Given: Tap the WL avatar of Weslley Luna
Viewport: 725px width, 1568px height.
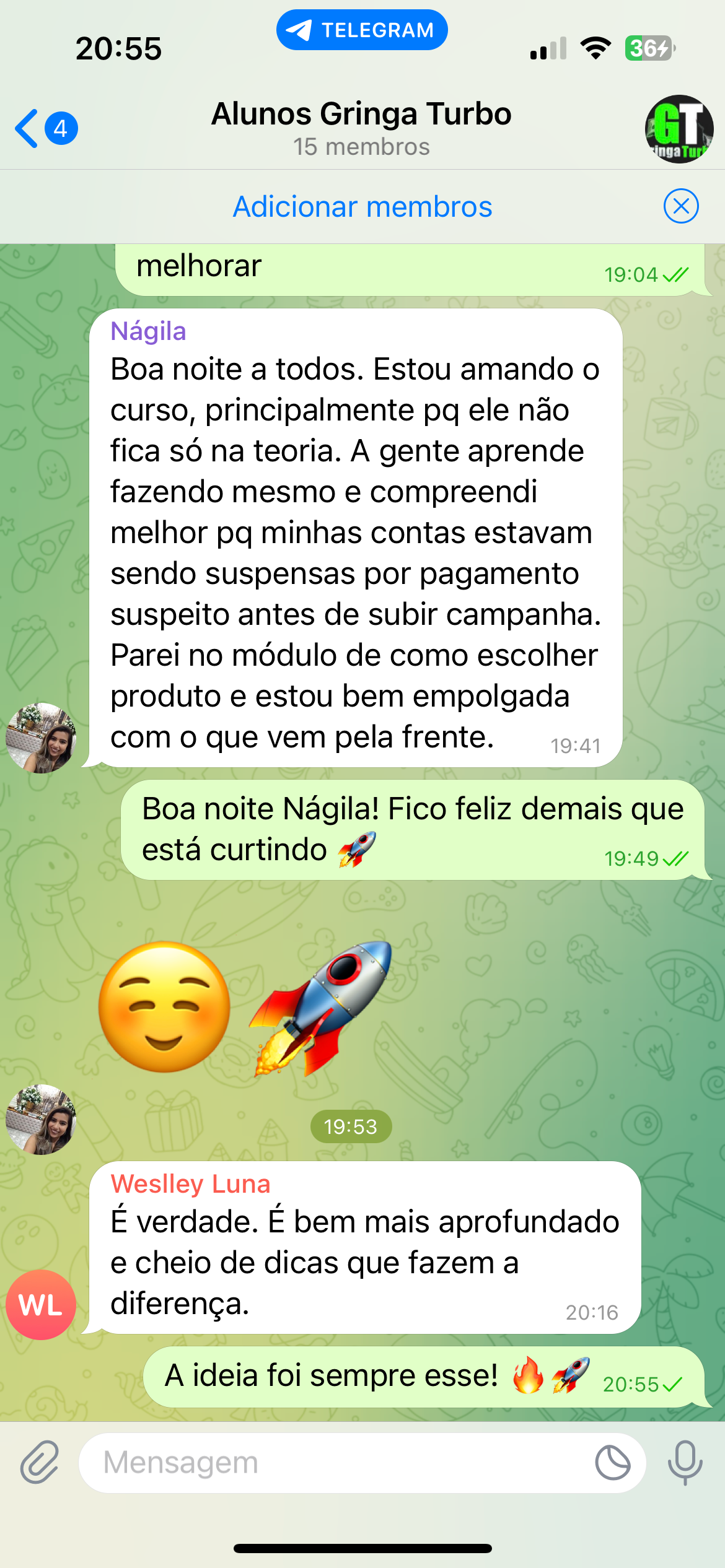Looking at the screenshot, I should coord(41,1305).
